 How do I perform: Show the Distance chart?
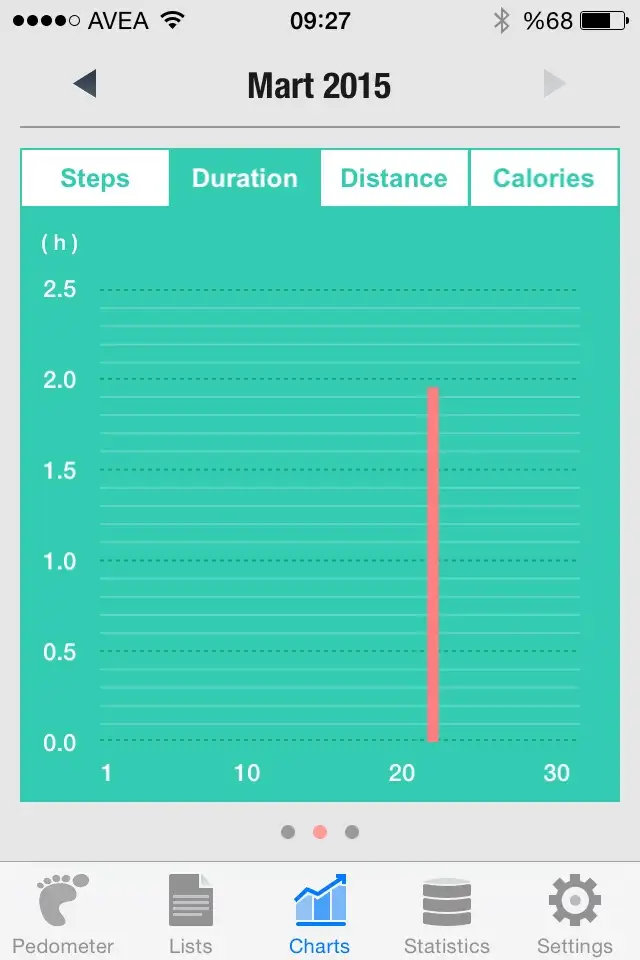[394, 179]
